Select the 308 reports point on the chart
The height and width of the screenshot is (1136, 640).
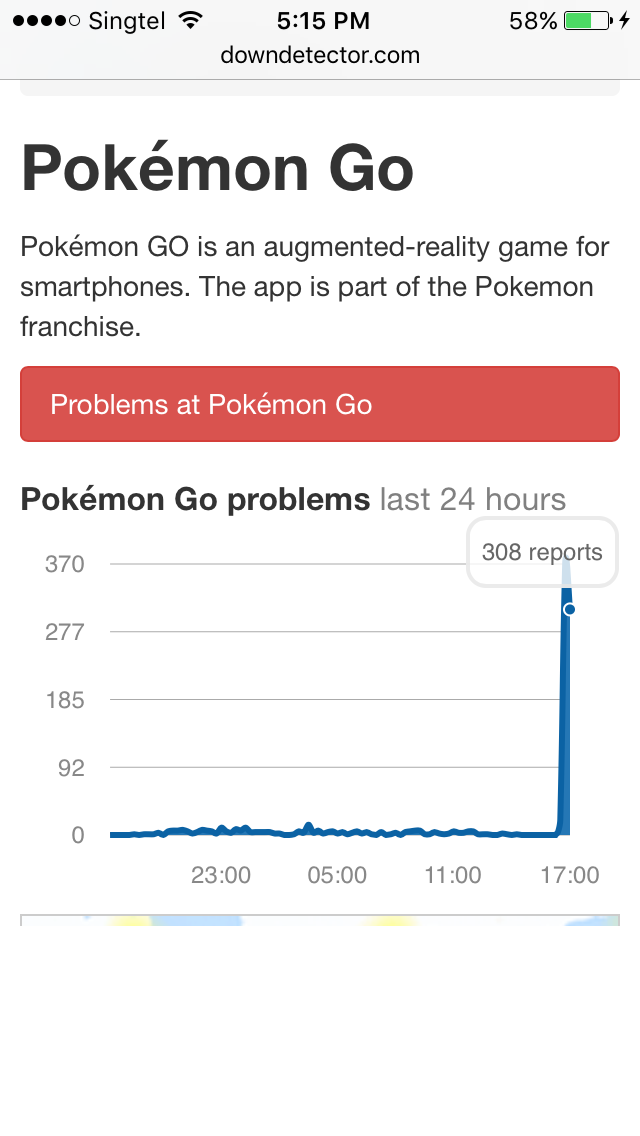pos(569,609)
